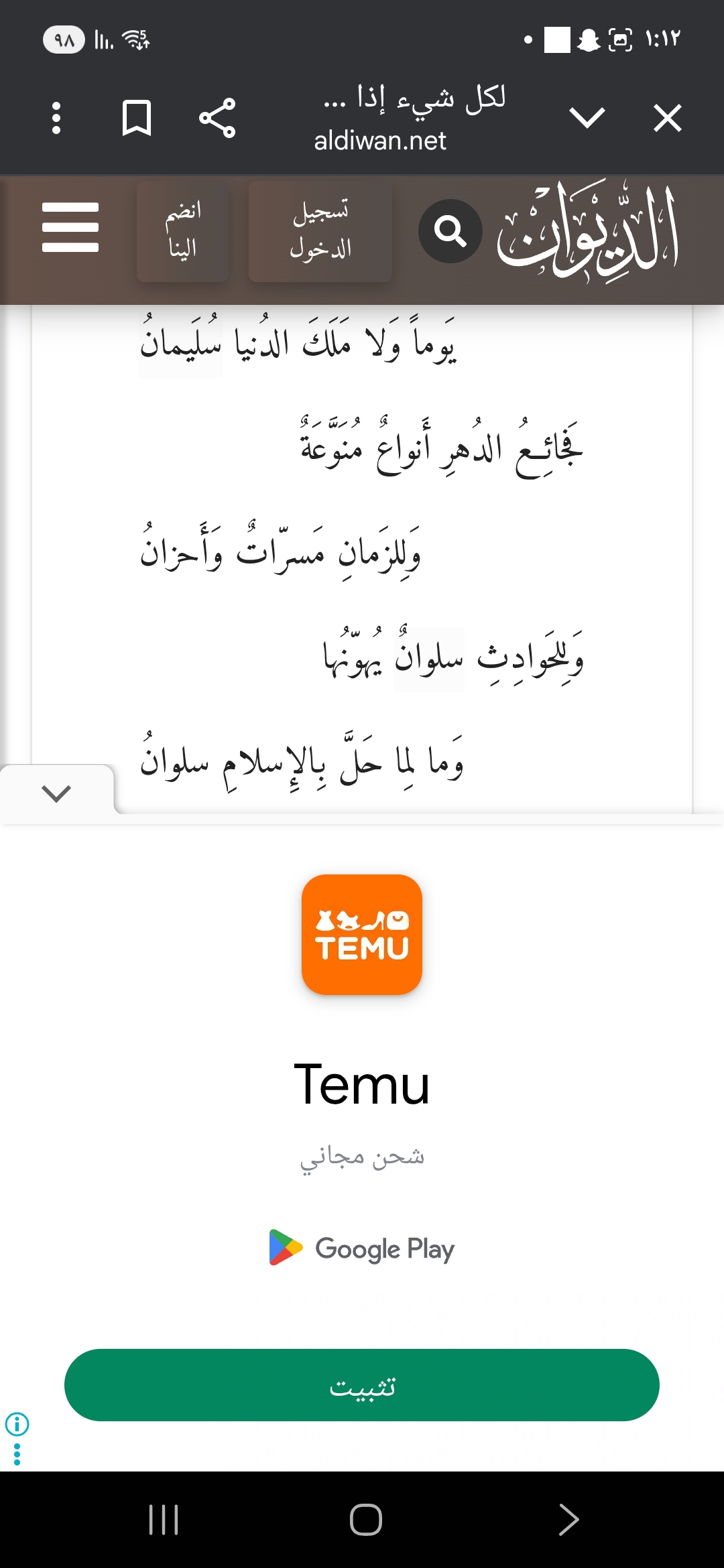Viewport: 724px width, 1568px height.
Task: Bookmark this poem page
Action: click(x=137, y=118)
